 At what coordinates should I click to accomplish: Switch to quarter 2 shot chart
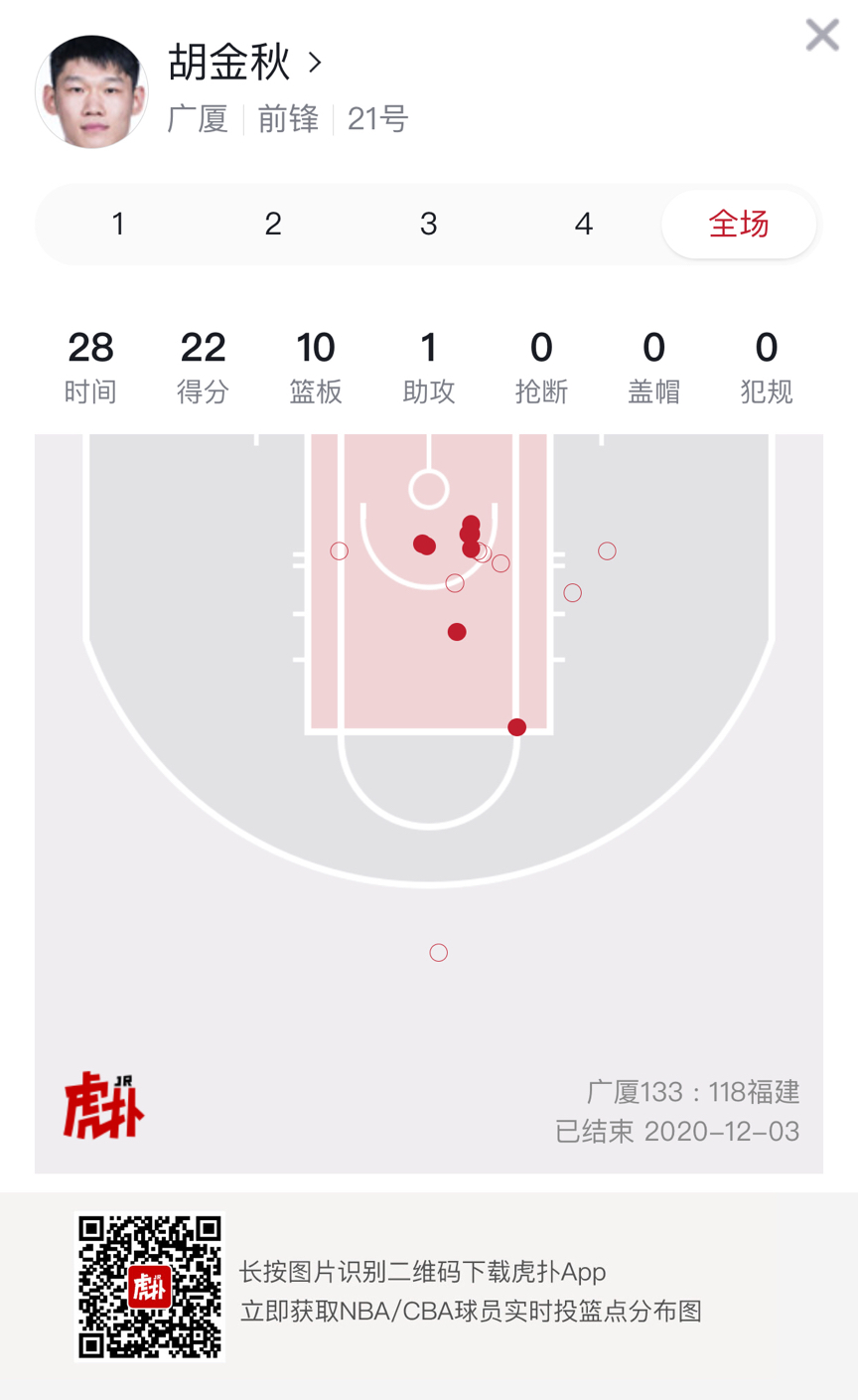pyautogui.click(x=273, y=224)
